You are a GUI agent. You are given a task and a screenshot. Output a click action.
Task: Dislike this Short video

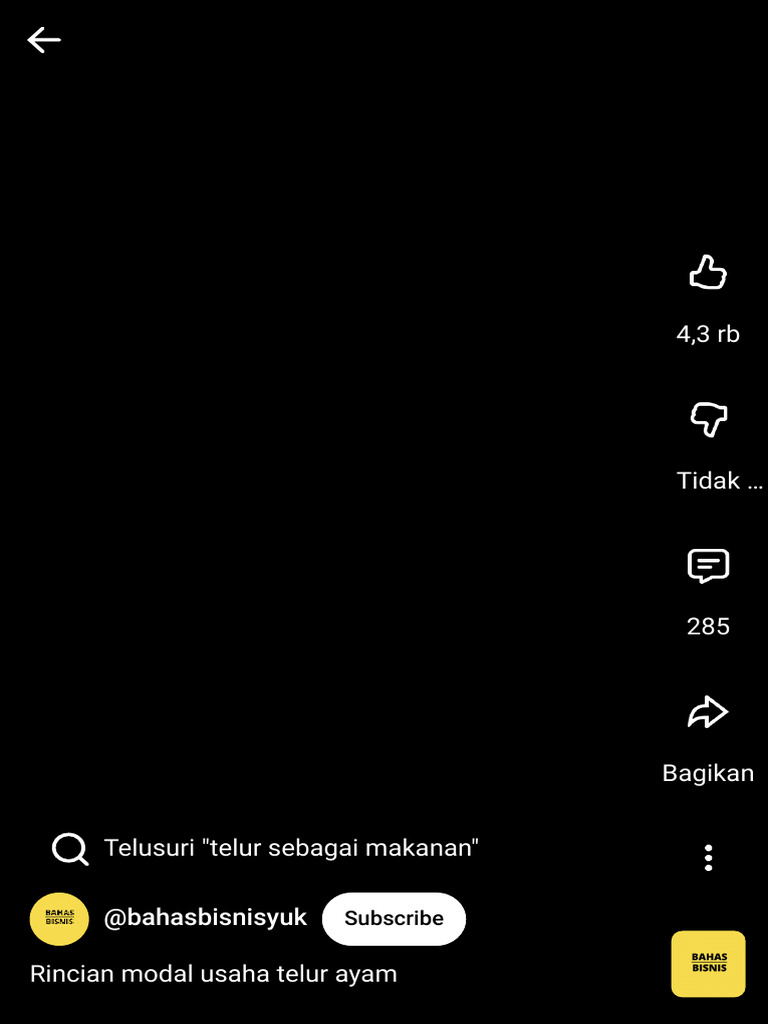[x=708, y=419]
